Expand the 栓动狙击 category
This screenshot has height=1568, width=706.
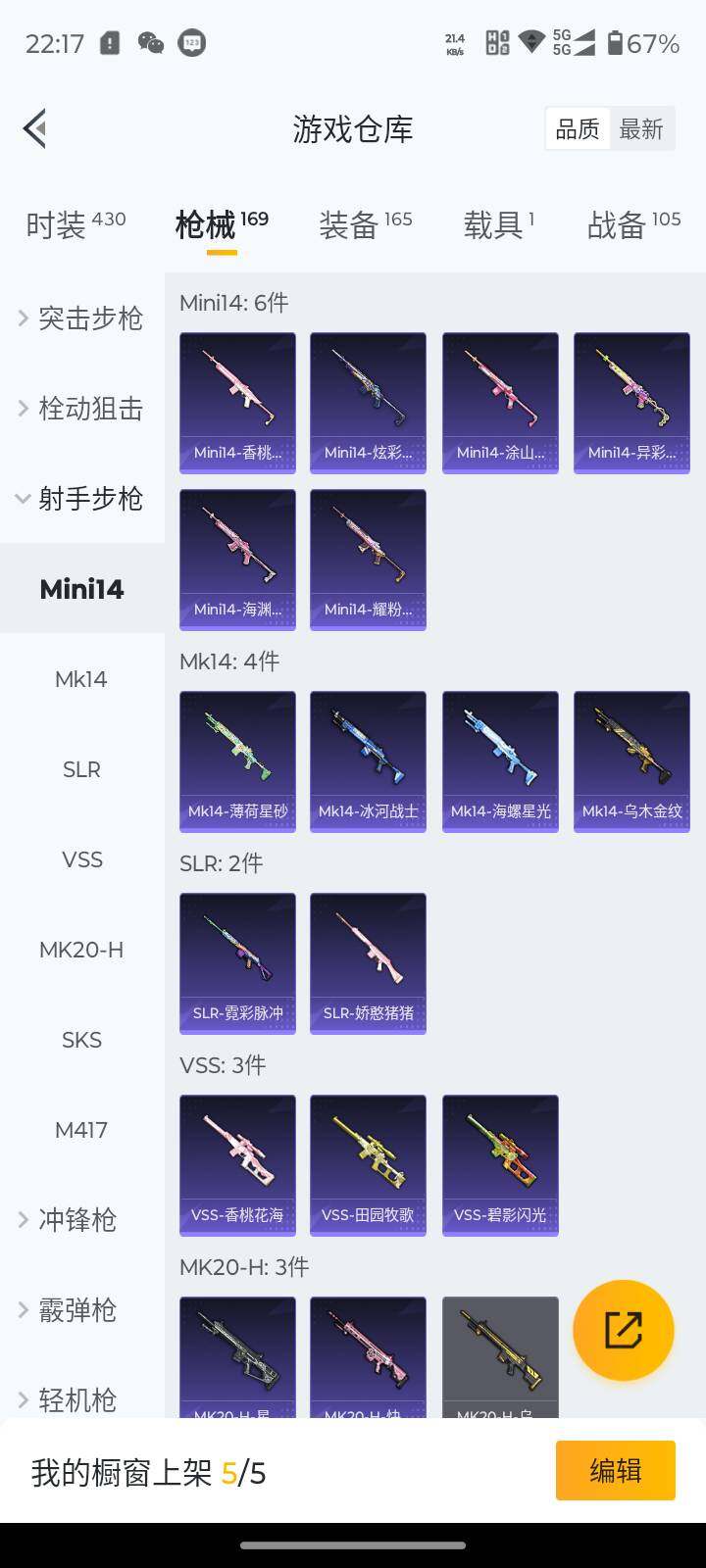click(x=82, y=408)
